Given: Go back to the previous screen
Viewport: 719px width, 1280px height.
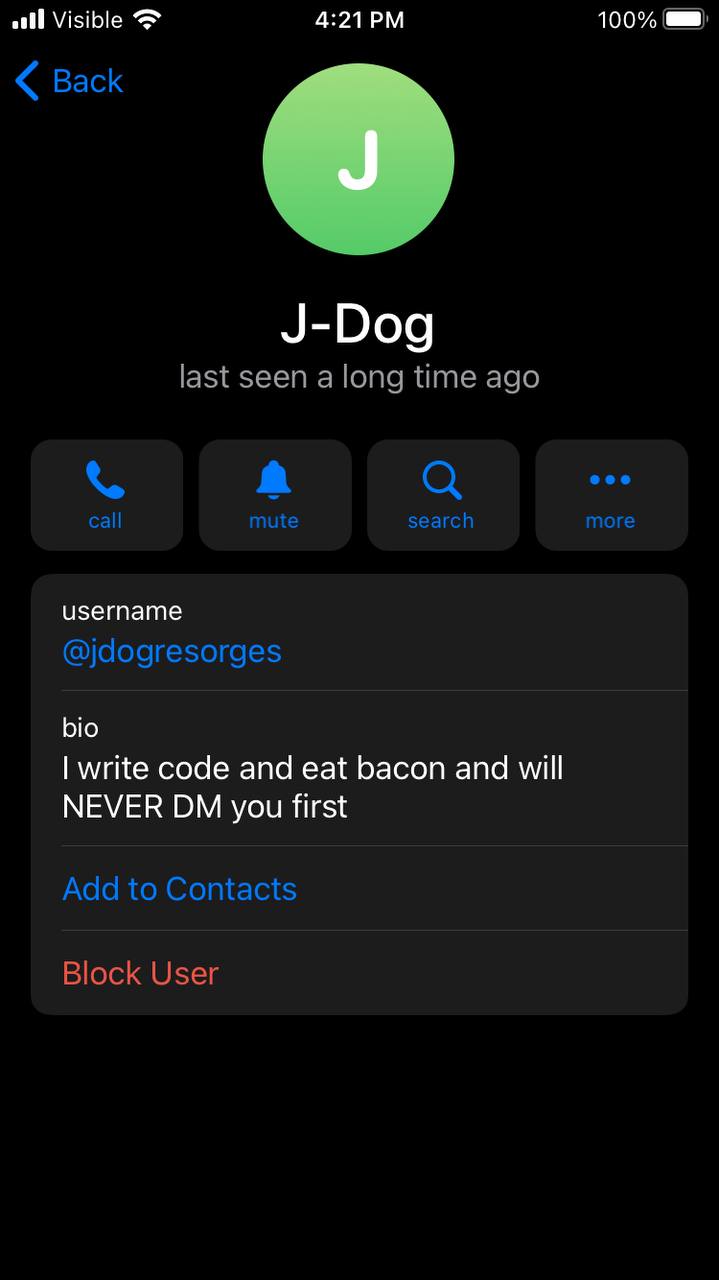Looking at the screenshot, I should click(x=68, y=81).
